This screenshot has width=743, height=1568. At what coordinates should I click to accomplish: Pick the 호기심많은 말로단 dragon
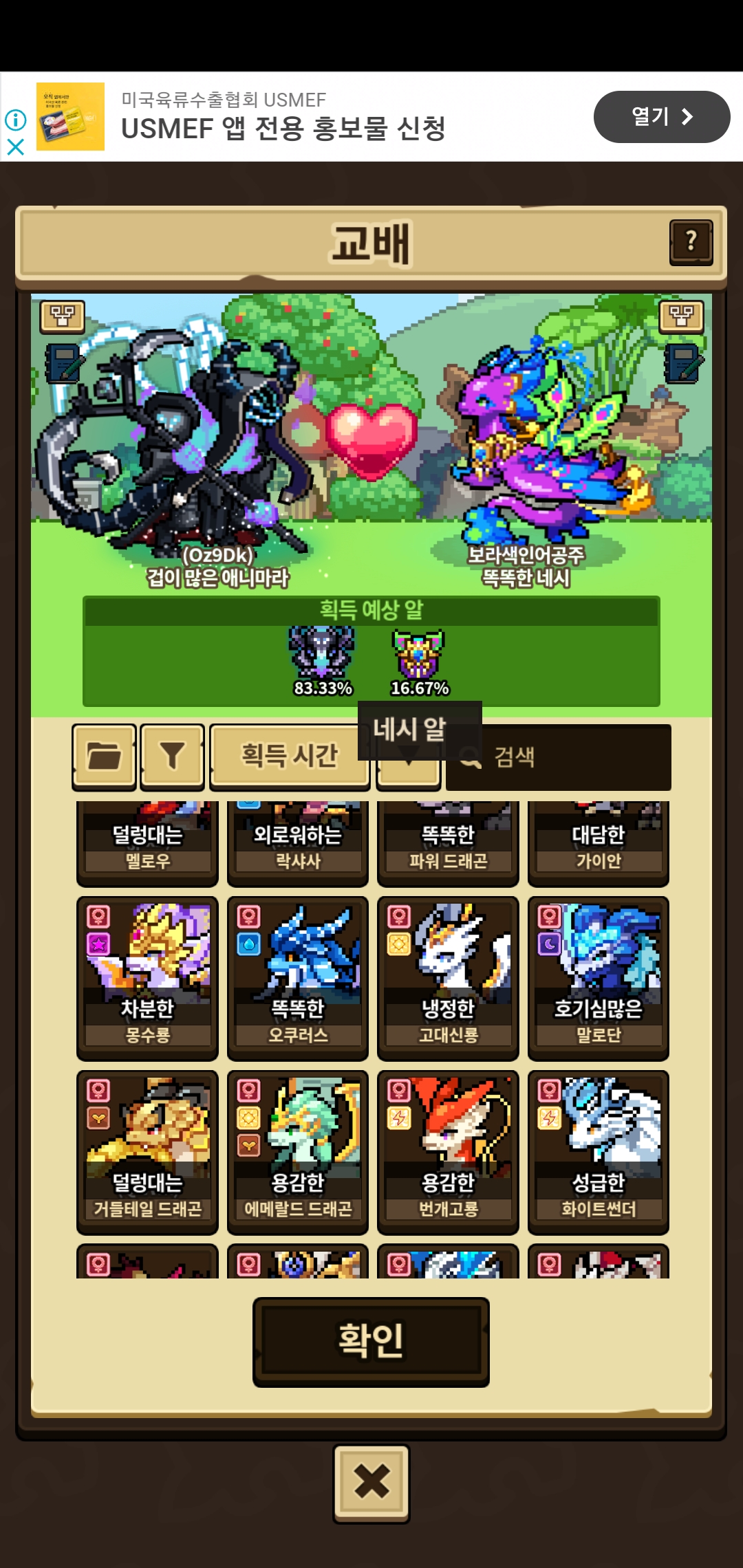[598, 978]
